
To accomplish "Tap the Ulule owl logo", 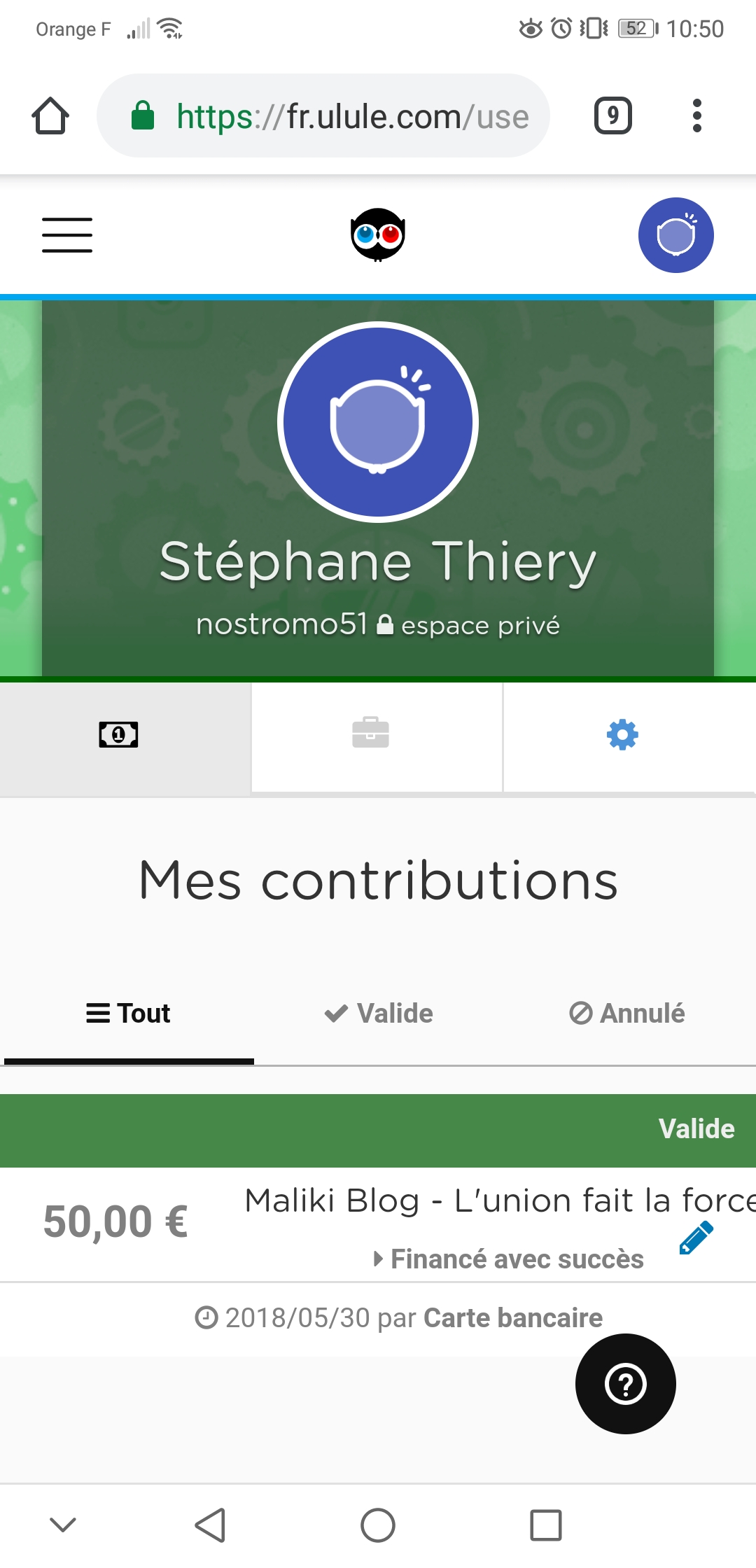I will (x=378, y=234).
